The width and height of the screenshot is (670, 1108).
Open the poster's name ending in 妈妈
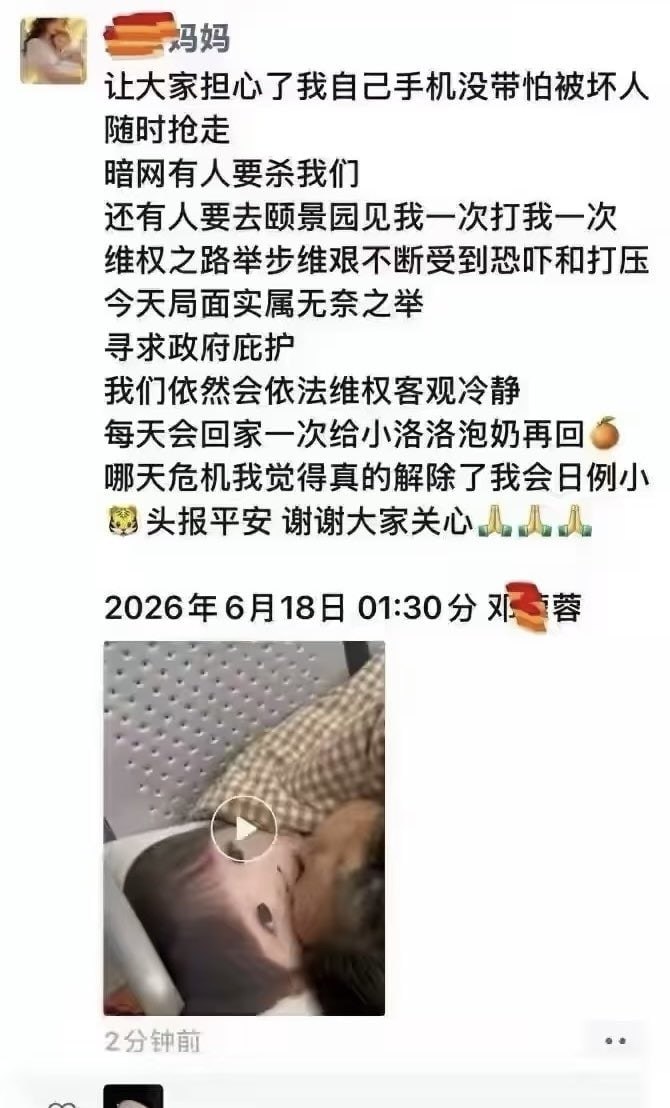click(x=167, y=36)
